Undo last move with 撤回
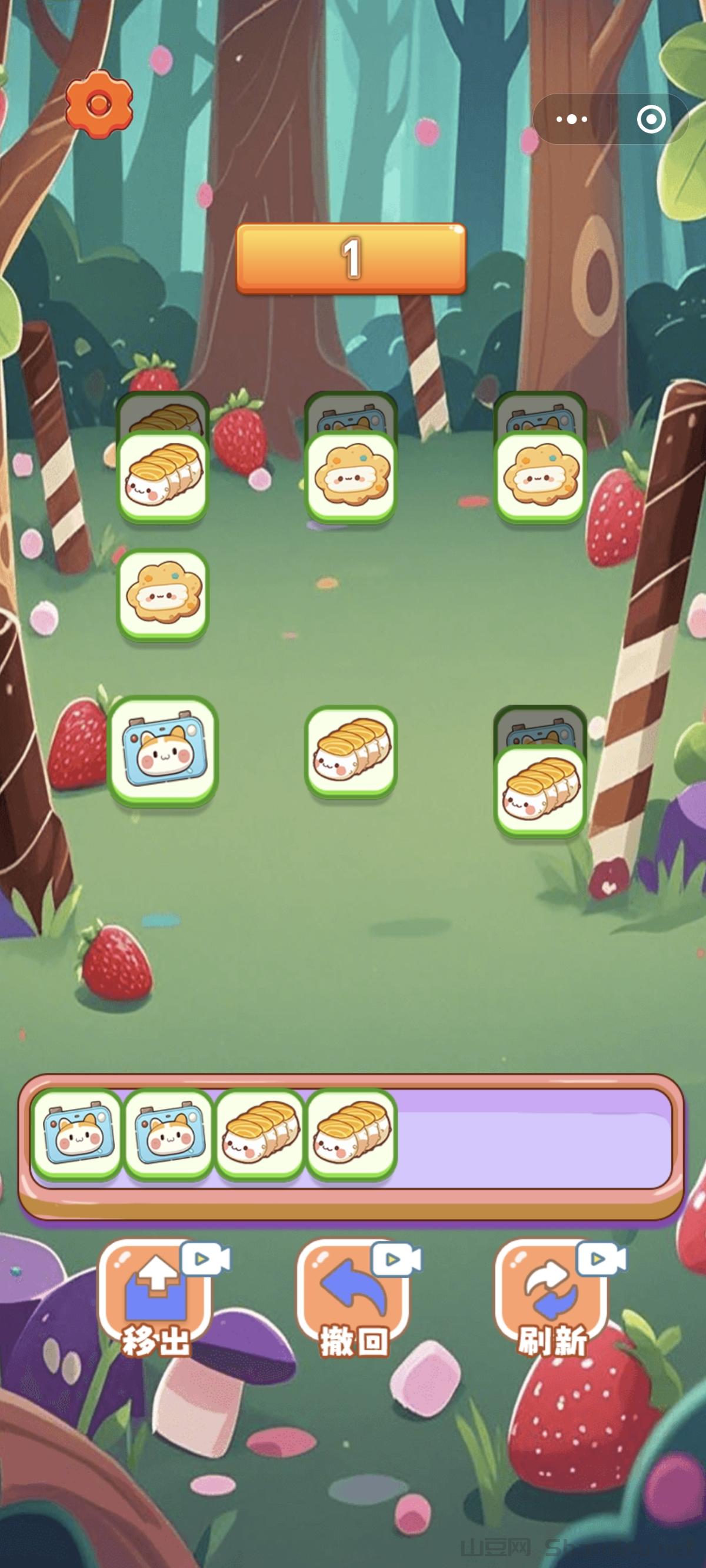706x1568 pixels. click(354, 1297)
